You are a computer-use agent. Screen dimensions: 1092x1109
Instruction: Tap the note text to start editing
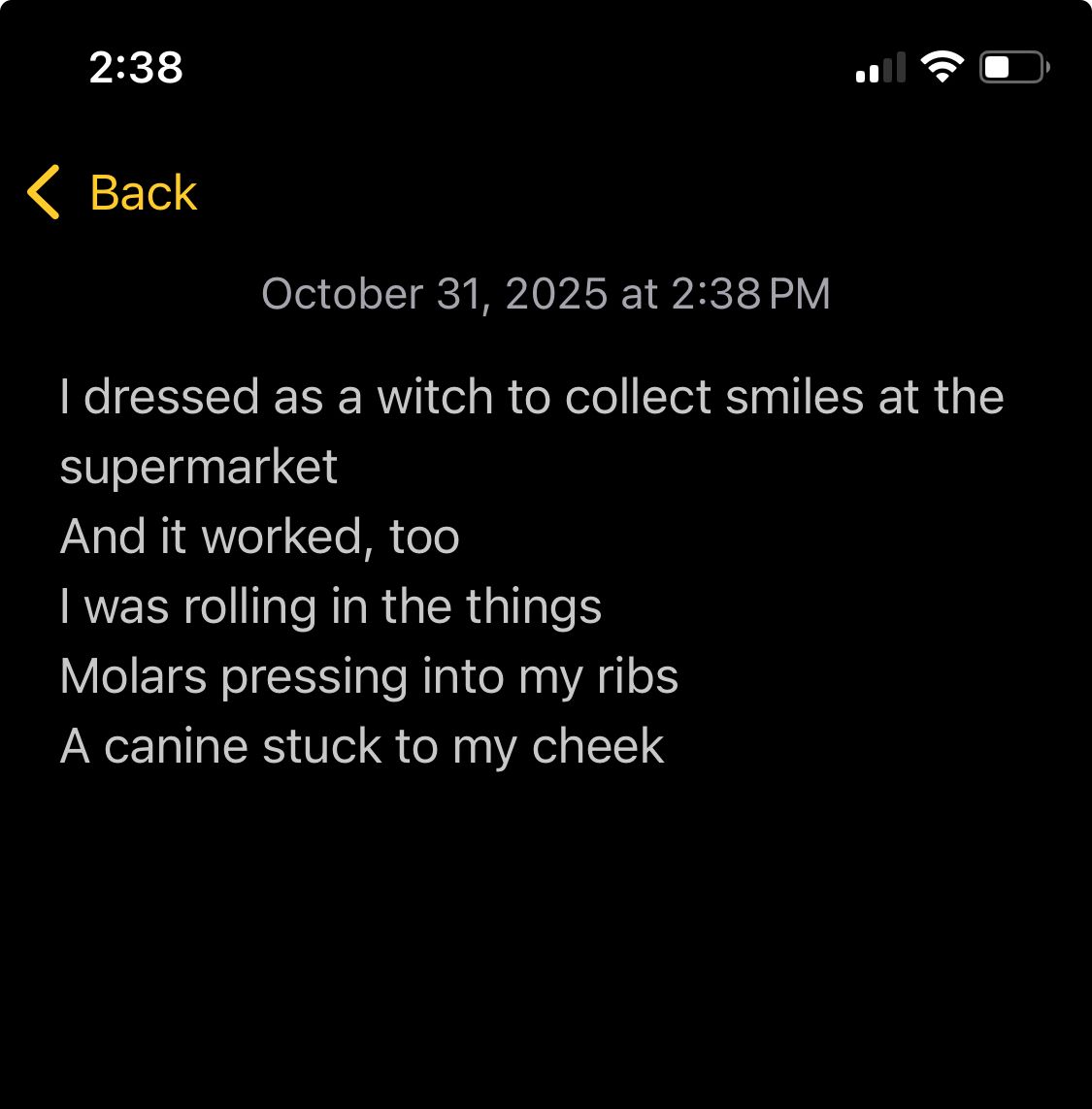[x=369, y=606]
